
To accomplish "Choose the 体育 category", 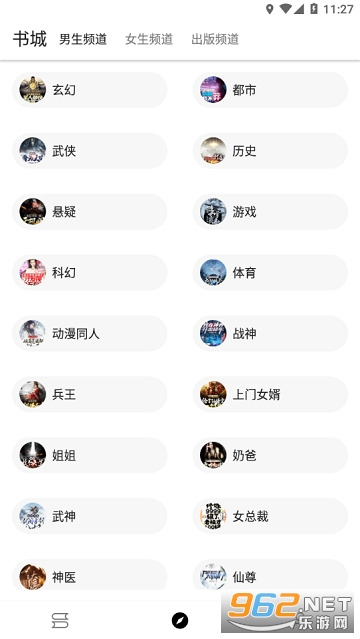I will tap(270, 273).
